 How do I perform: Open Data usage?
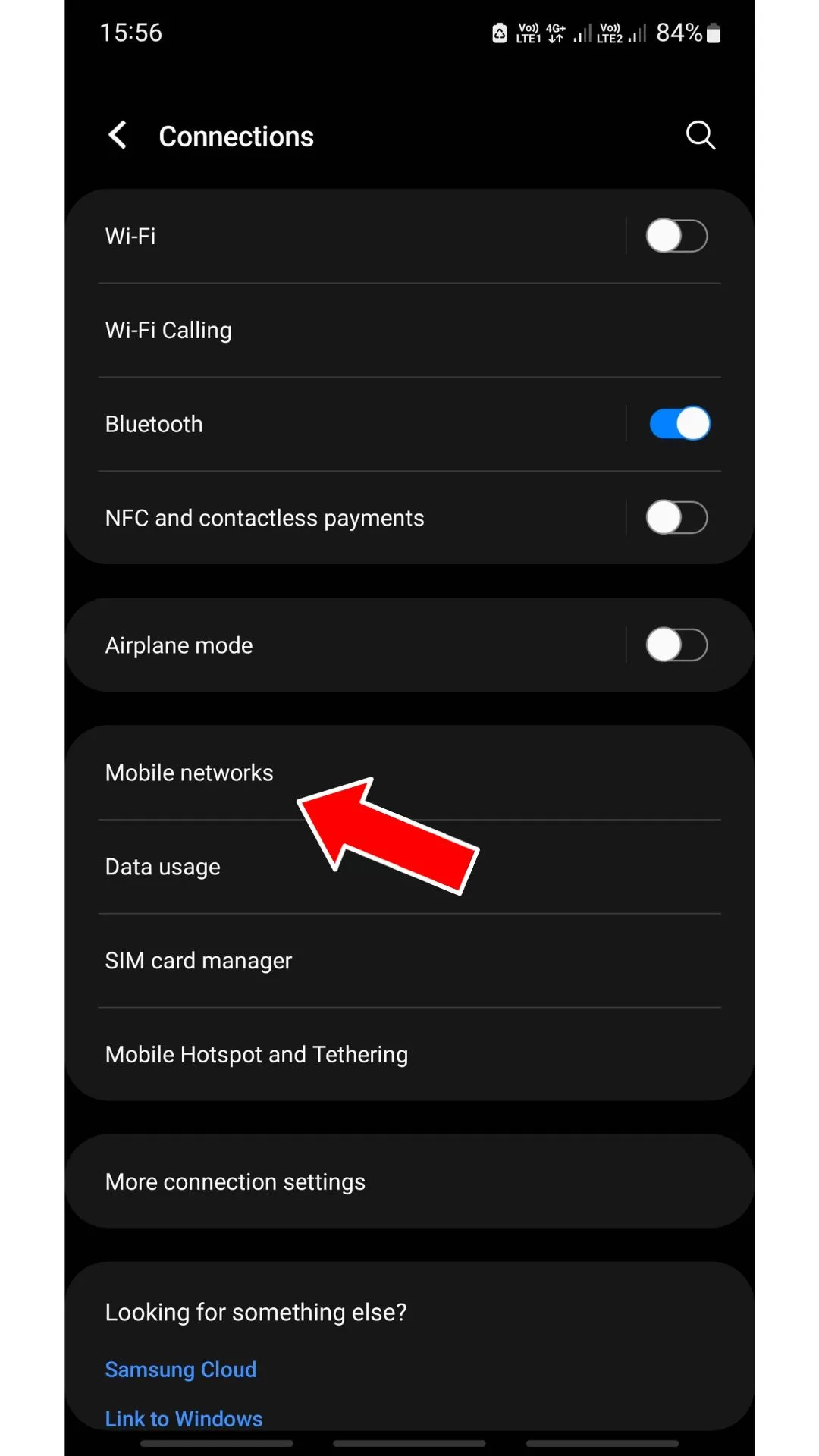[x=409, y=867]
